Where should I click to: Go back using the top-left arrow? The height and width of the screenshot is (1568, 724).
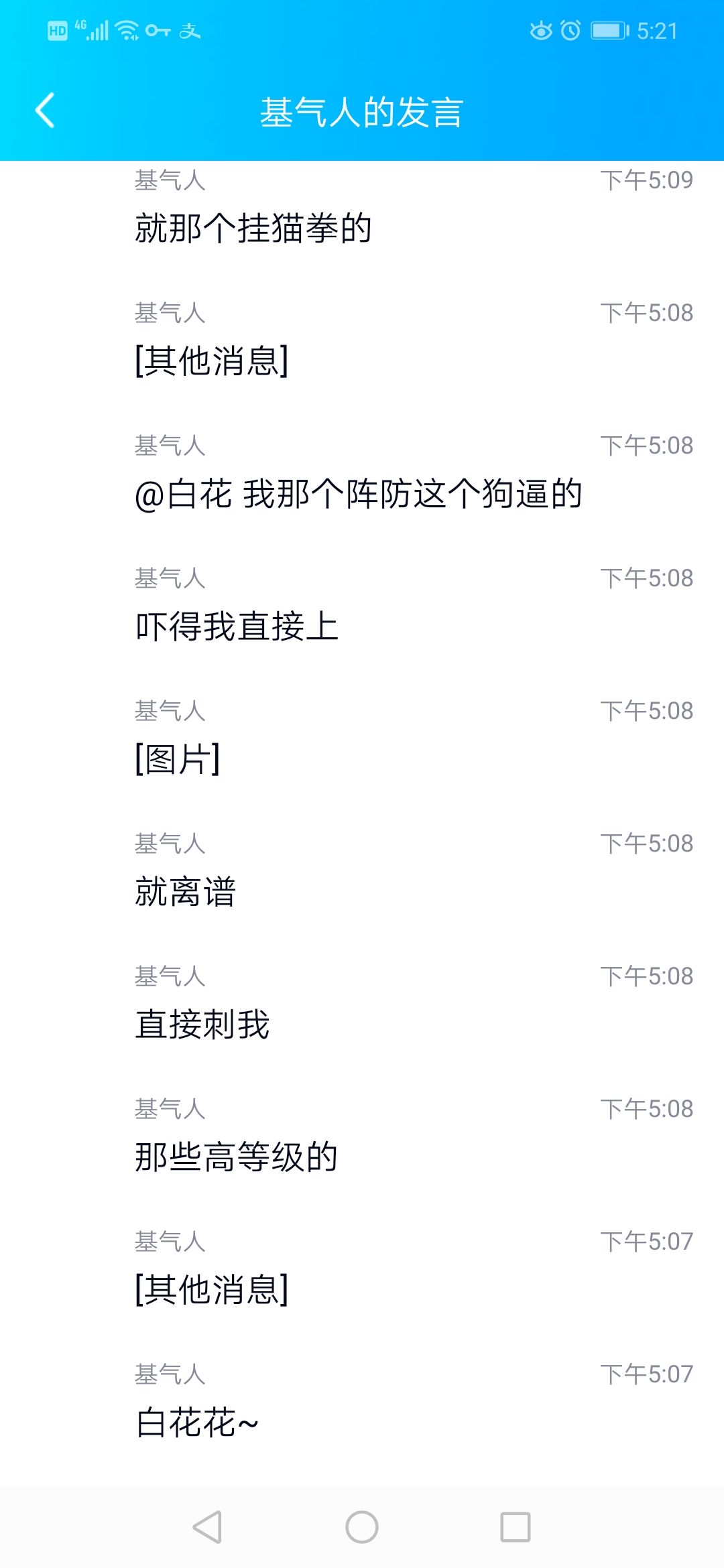tap(45, 111)
